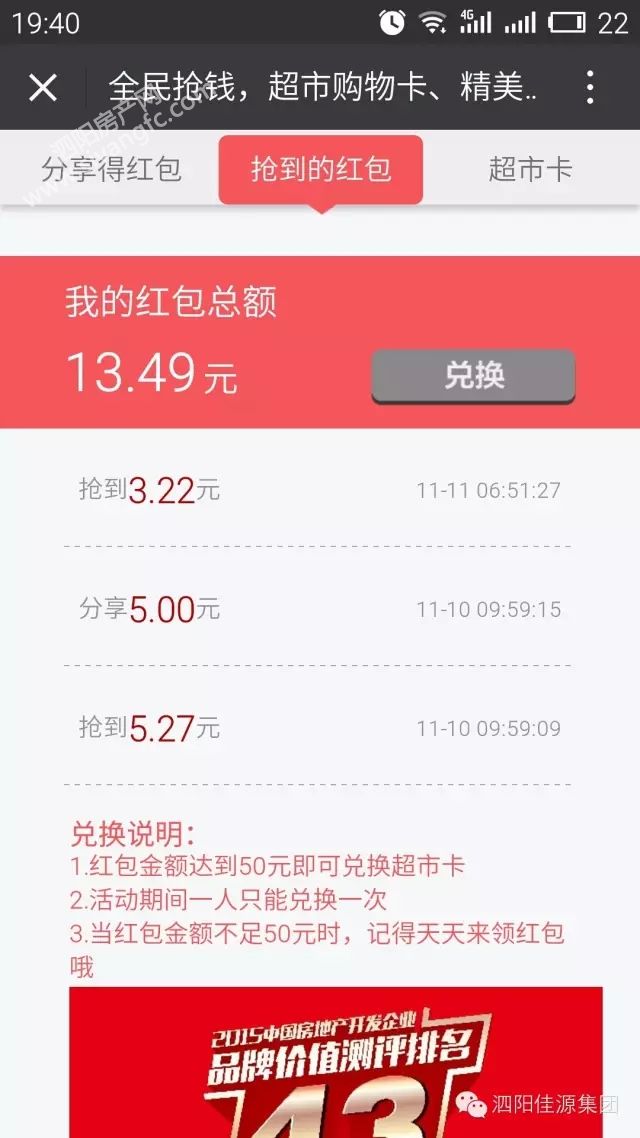640x1138 pixels.
Task: Switch to the 分享得红包 tab
Action: pos(111,169)
